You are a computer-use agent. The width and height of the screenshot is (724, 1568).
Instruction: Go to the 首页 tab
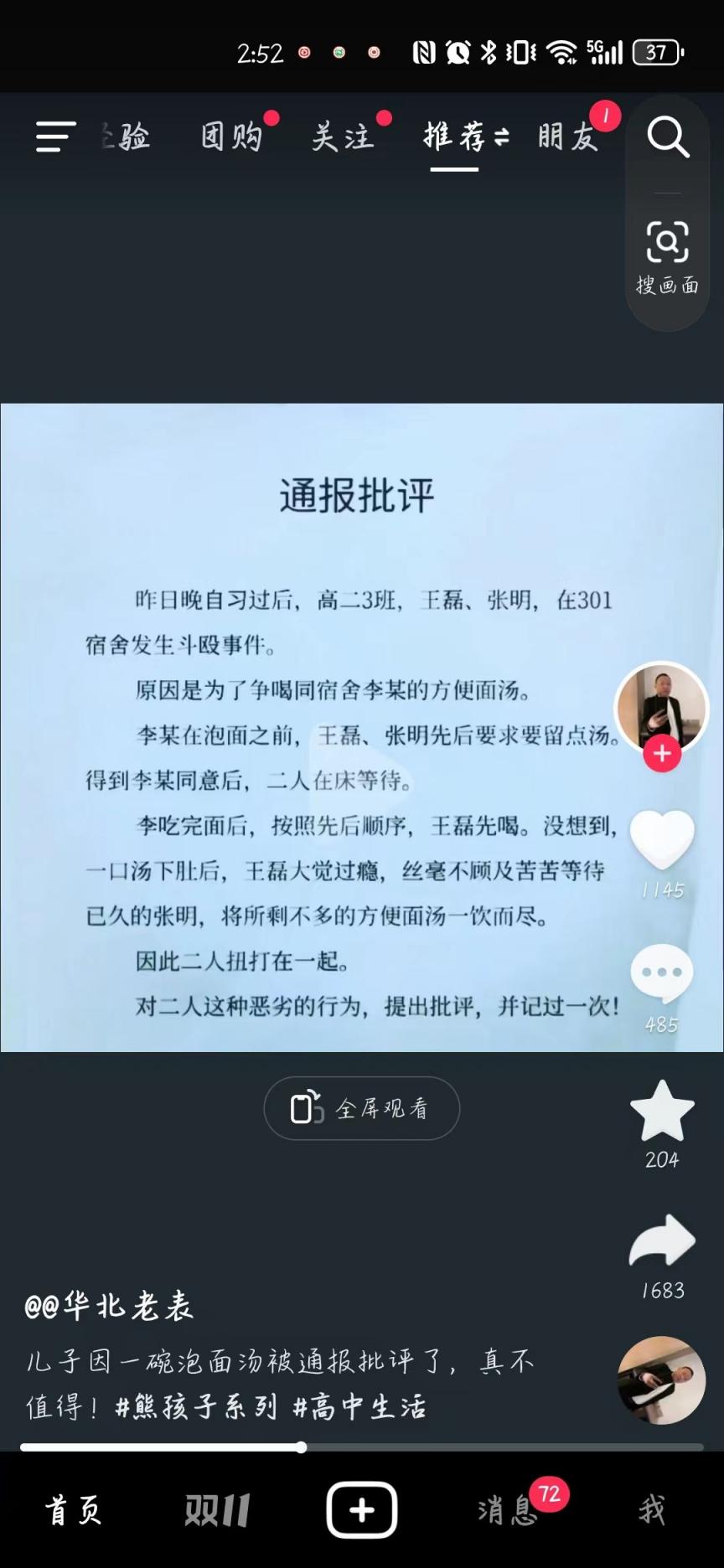point(74,1510)
